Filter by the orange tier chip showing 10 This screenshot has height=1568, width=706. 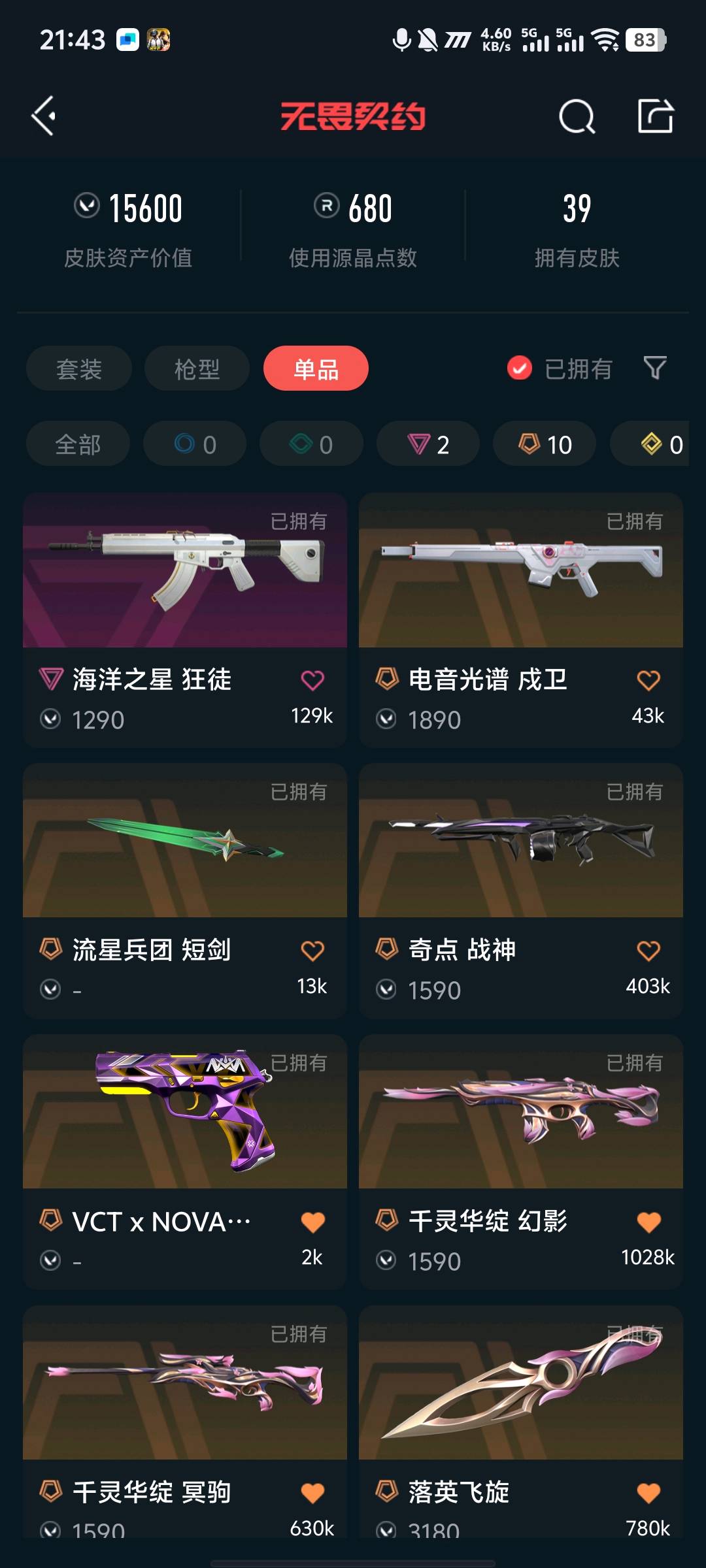pyautogui.click(x=545, y=444)
